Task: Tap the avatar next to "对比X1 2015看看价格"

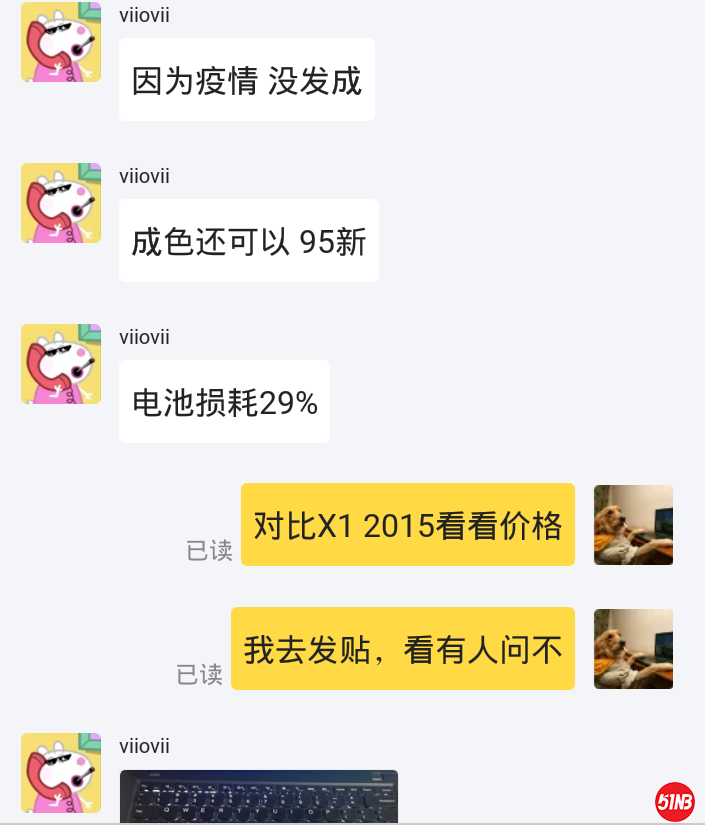Action: (633, 525)
